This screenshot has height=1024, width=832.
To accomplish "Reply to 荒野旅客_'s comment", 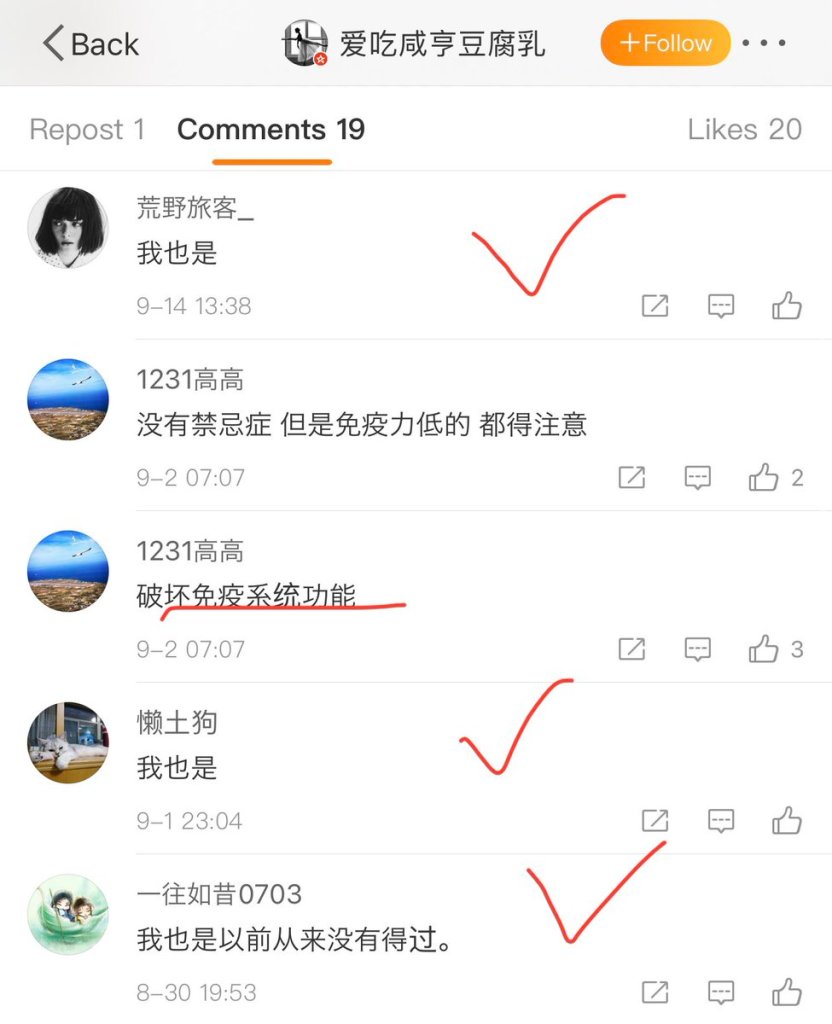I will (x=721, y=306).
